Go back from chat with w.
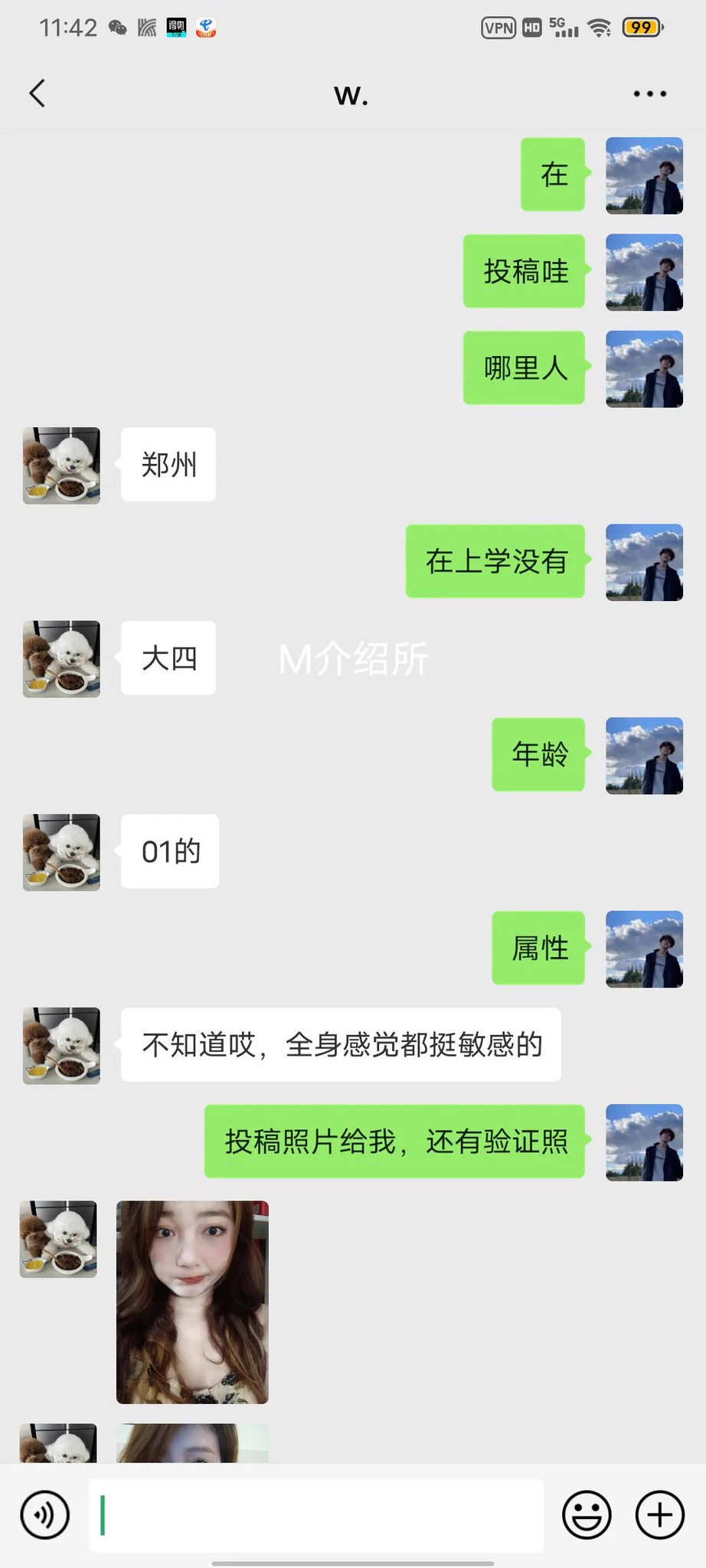Image resolution: width=706 pixels, height=1568 pixels. [37, 94]
